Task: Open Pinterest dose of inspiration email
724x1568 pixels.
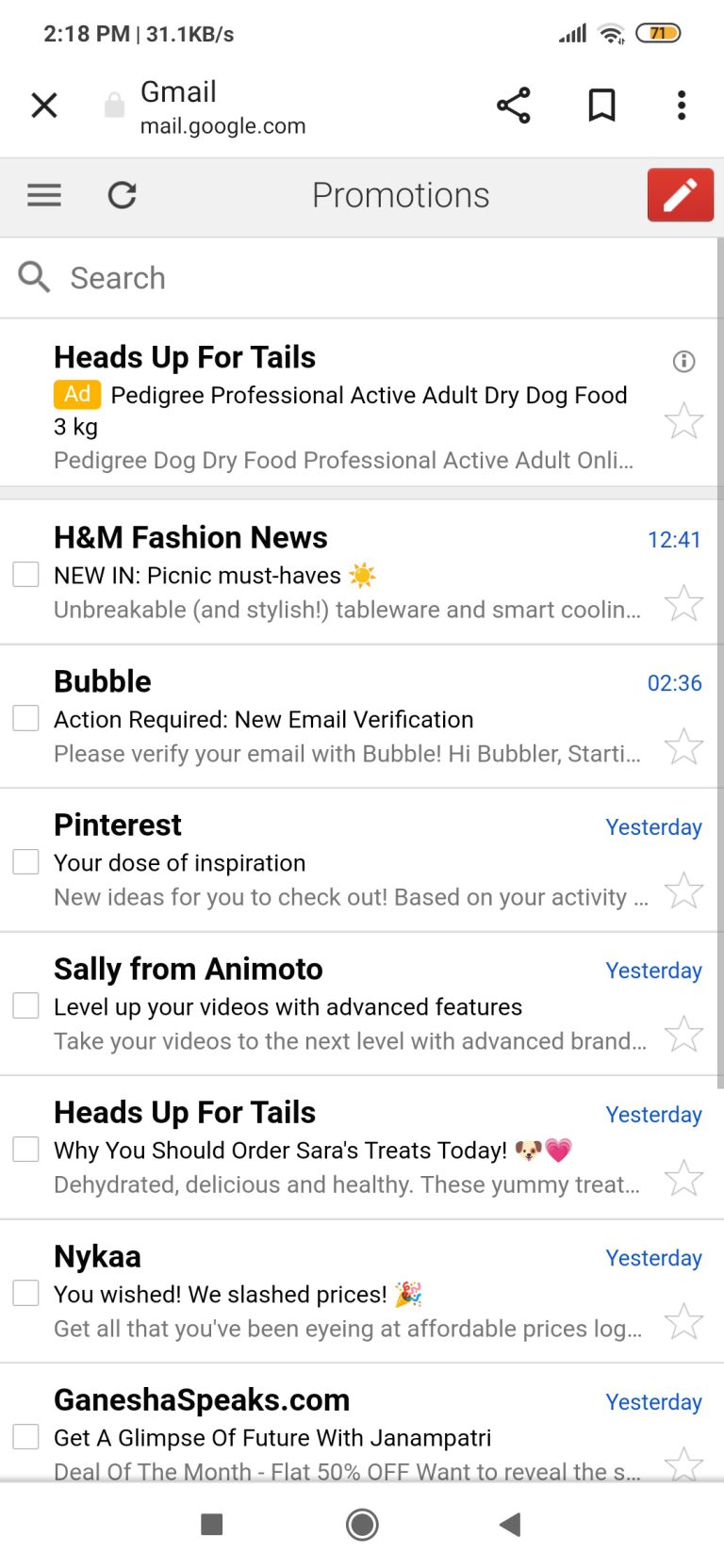Action: click(x=339, y=861)
